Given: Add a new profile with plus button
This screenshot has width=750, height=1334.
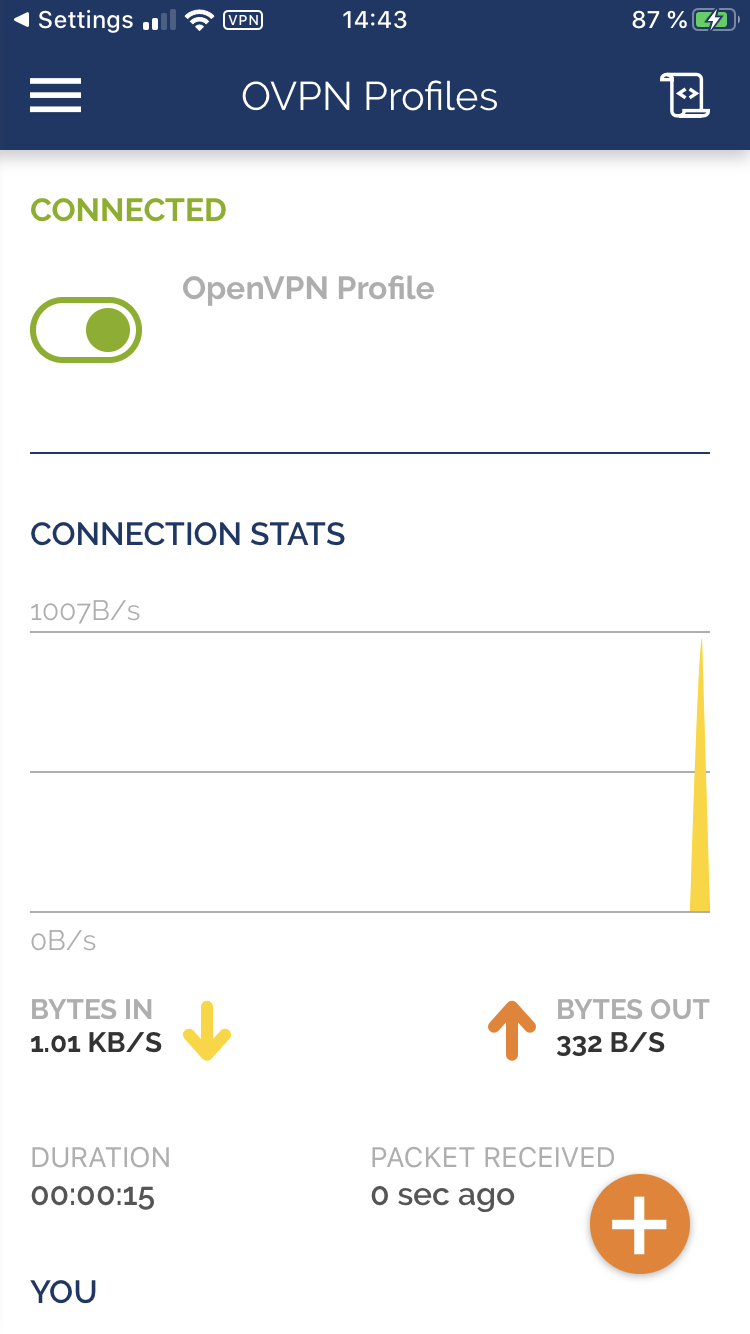Looking at the screenshot, I should tap(639, 1224).
